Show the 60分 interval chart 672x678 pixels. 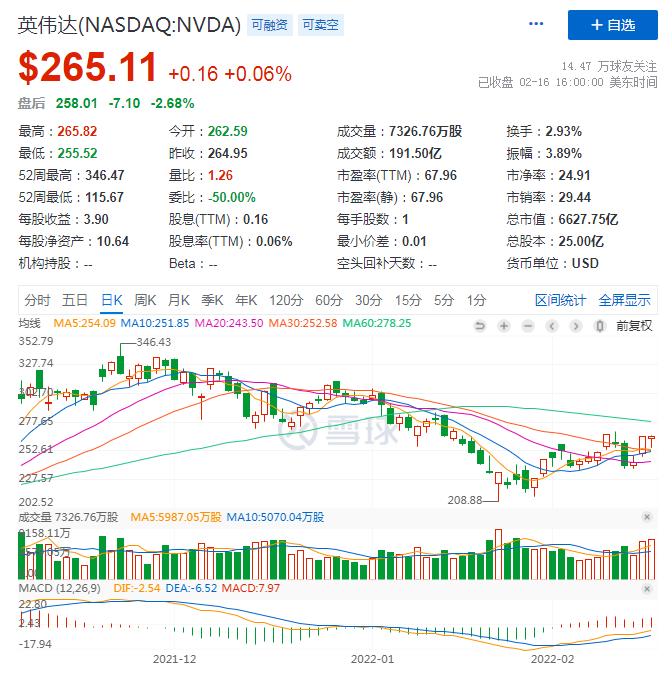coord(329,300)
